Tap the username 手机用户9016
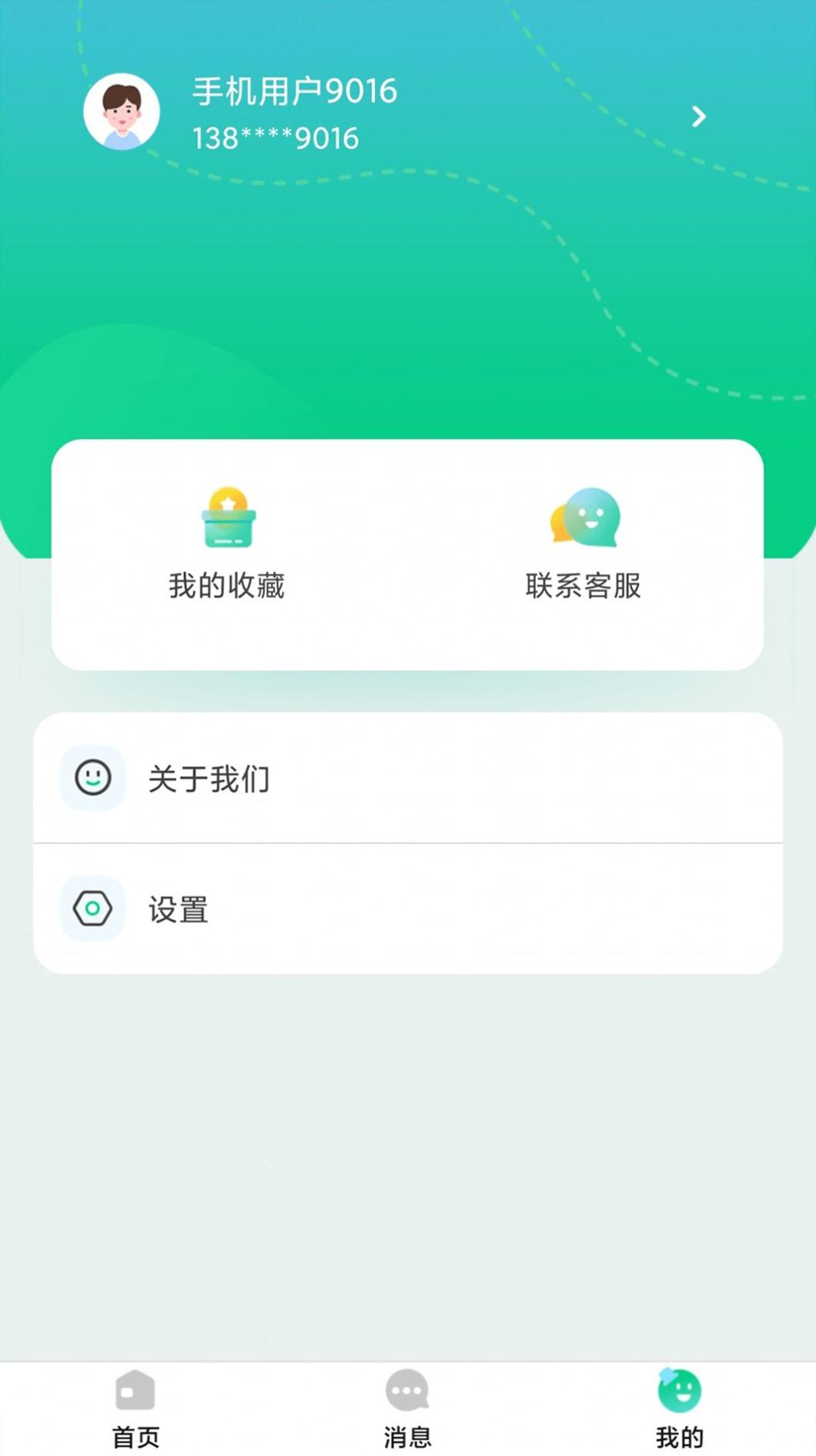The image size is (816, 1456). tap(294, 90)
